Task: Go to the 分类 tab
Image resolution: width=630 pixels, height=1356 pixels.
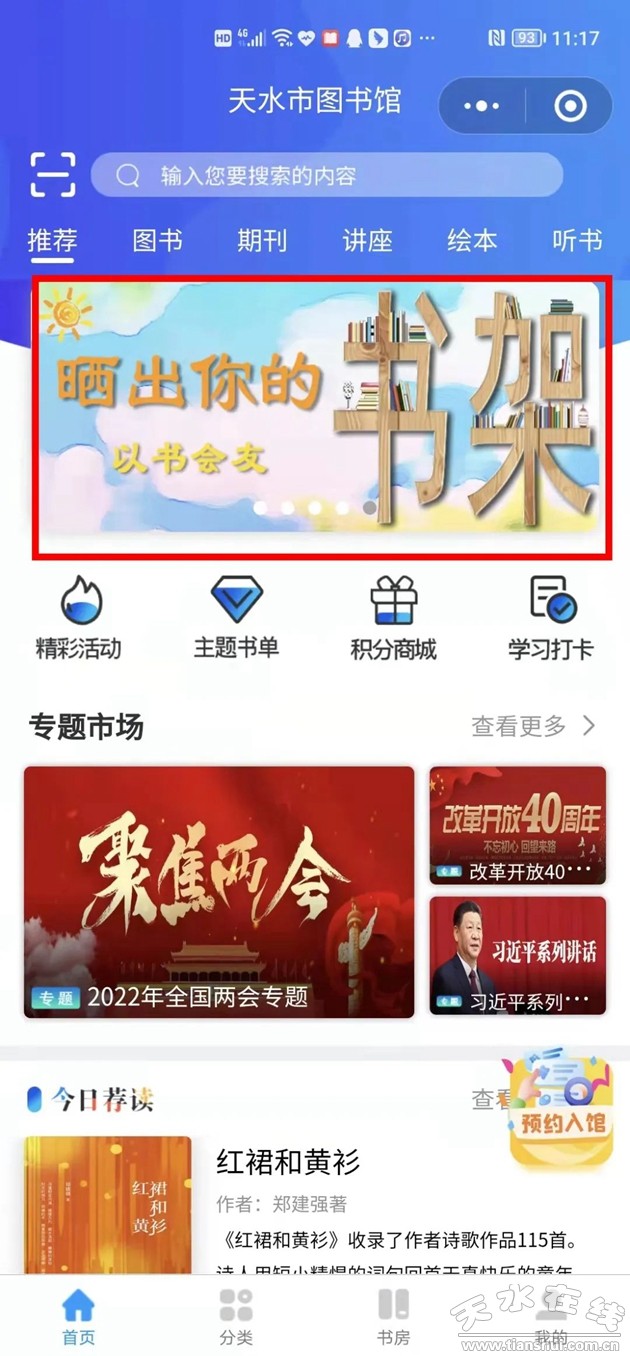Action: pos(236,1315)
